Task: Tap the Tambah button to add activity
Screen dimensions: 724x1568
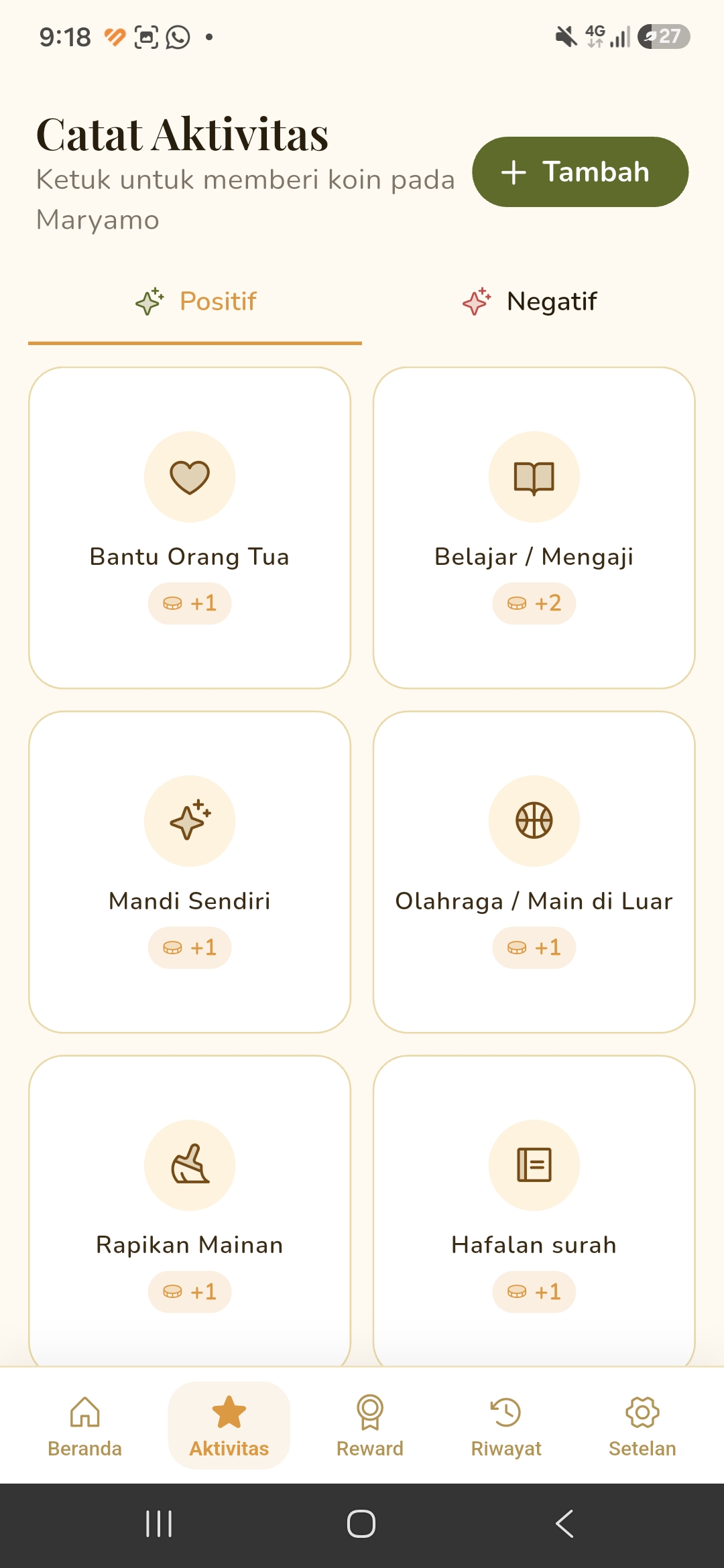Action: (580, 172)
